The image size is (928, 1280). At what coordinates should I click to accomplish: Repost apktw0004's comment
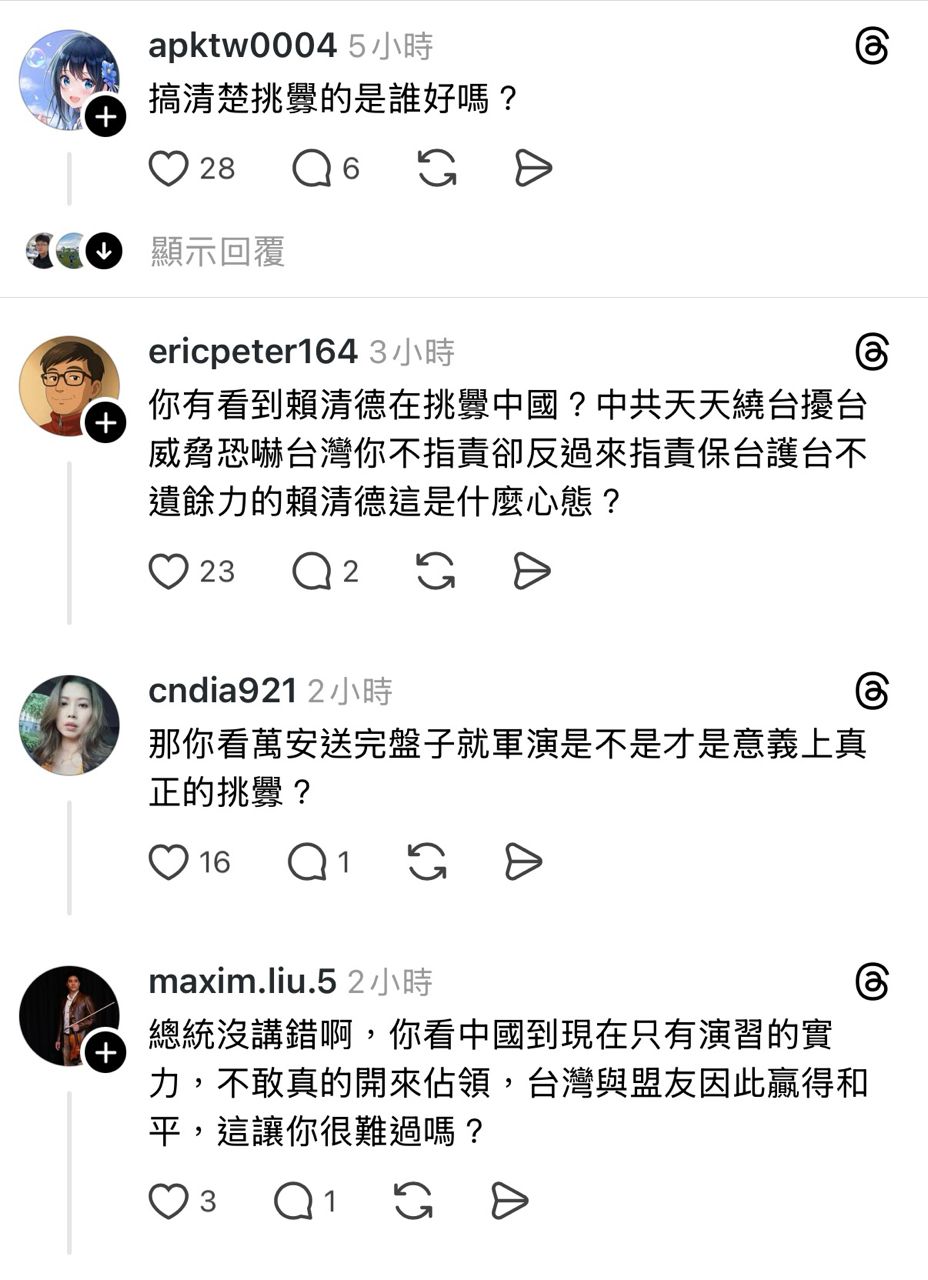[x=437, y=168]
